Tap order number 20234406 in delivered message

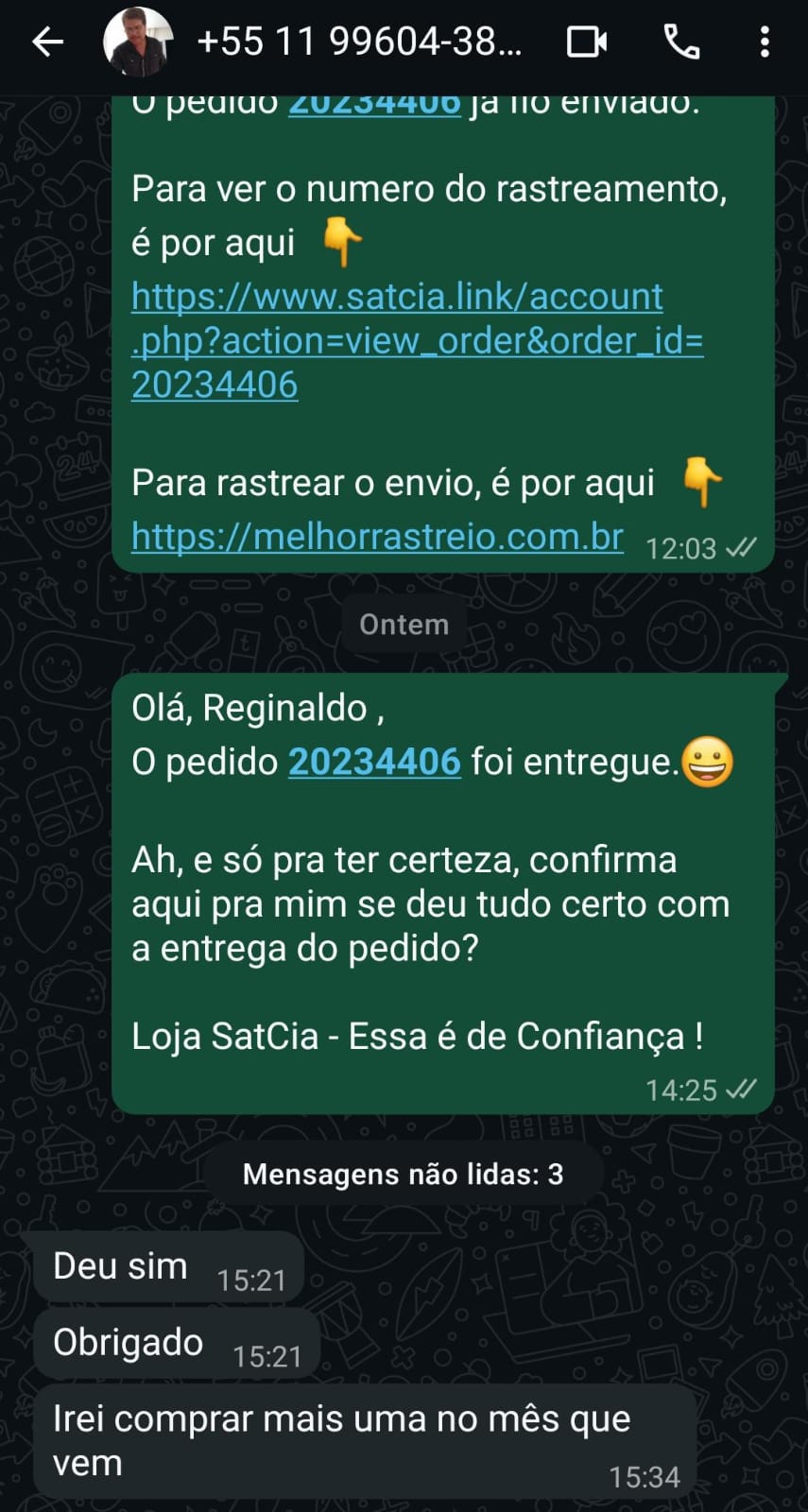pyautogui.click(x=374, y=762)
